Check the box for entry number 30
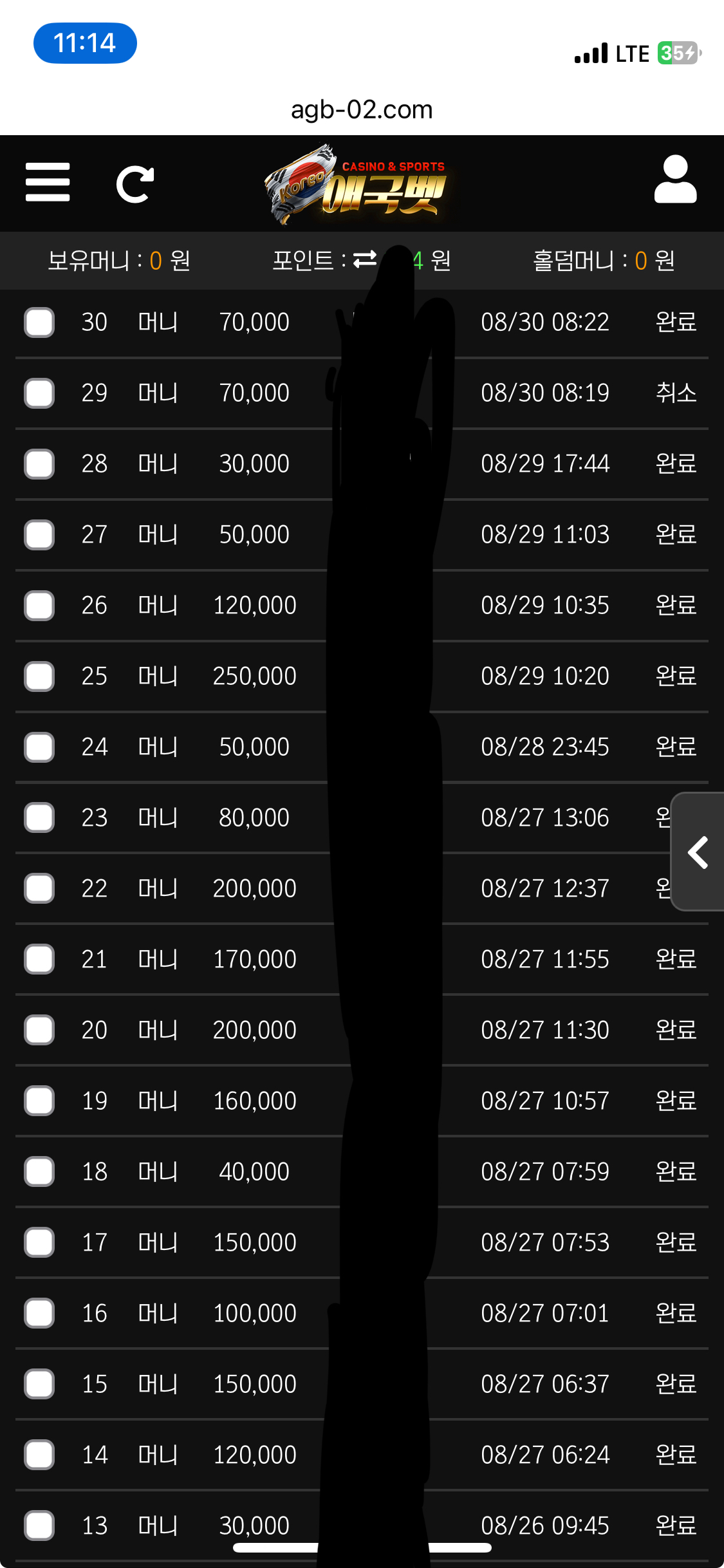The image size is (724, 1568). coord(39,322)
